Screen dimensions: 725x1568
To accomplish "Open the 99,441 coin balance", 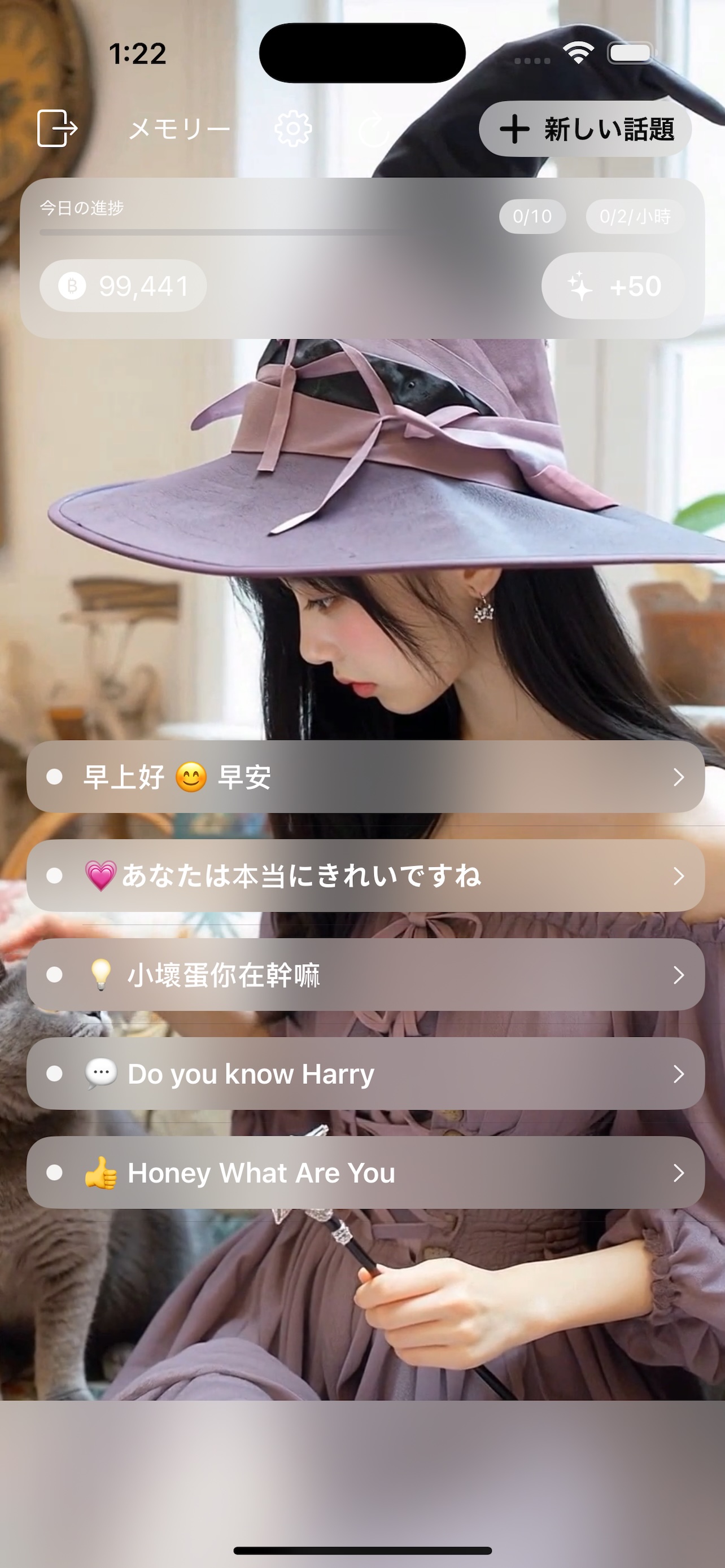I will pos(123,286).
